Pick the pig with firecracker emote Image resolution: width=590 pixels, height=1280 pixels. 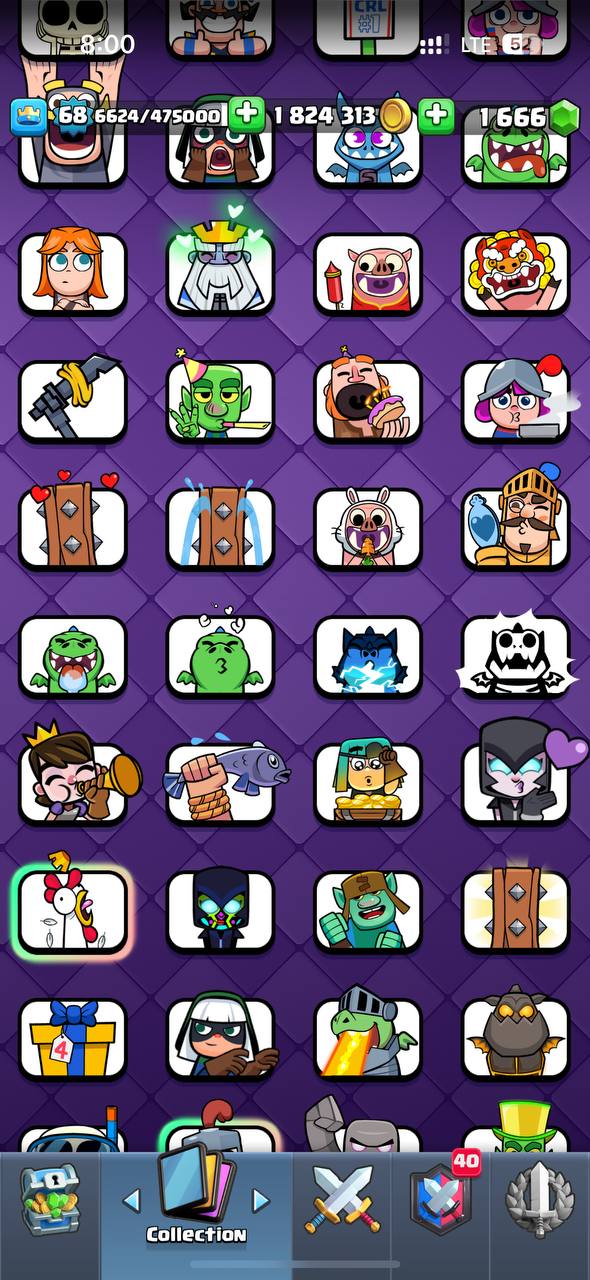[367, 272]
